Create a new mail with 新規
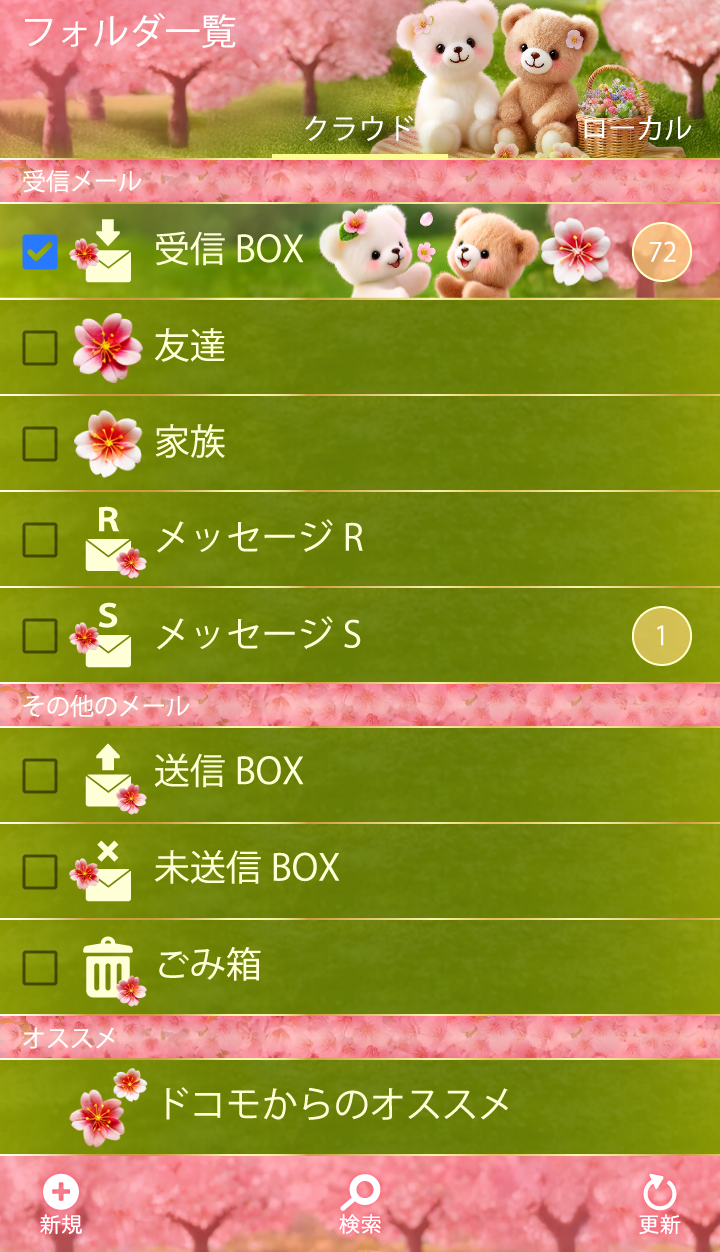 pyautogui.click(x=61, y=1204)
